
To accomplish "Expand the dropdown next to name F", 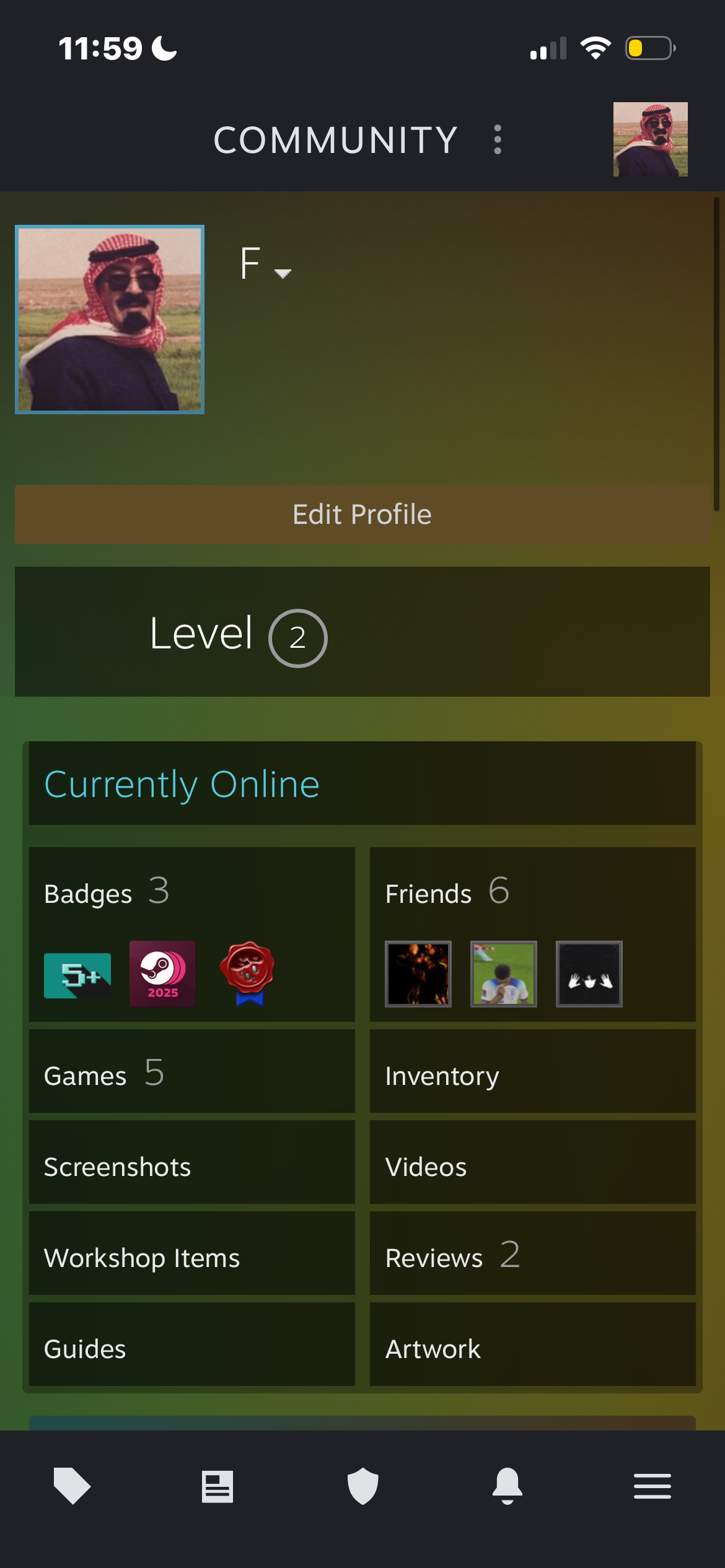I will click(283, 272).
